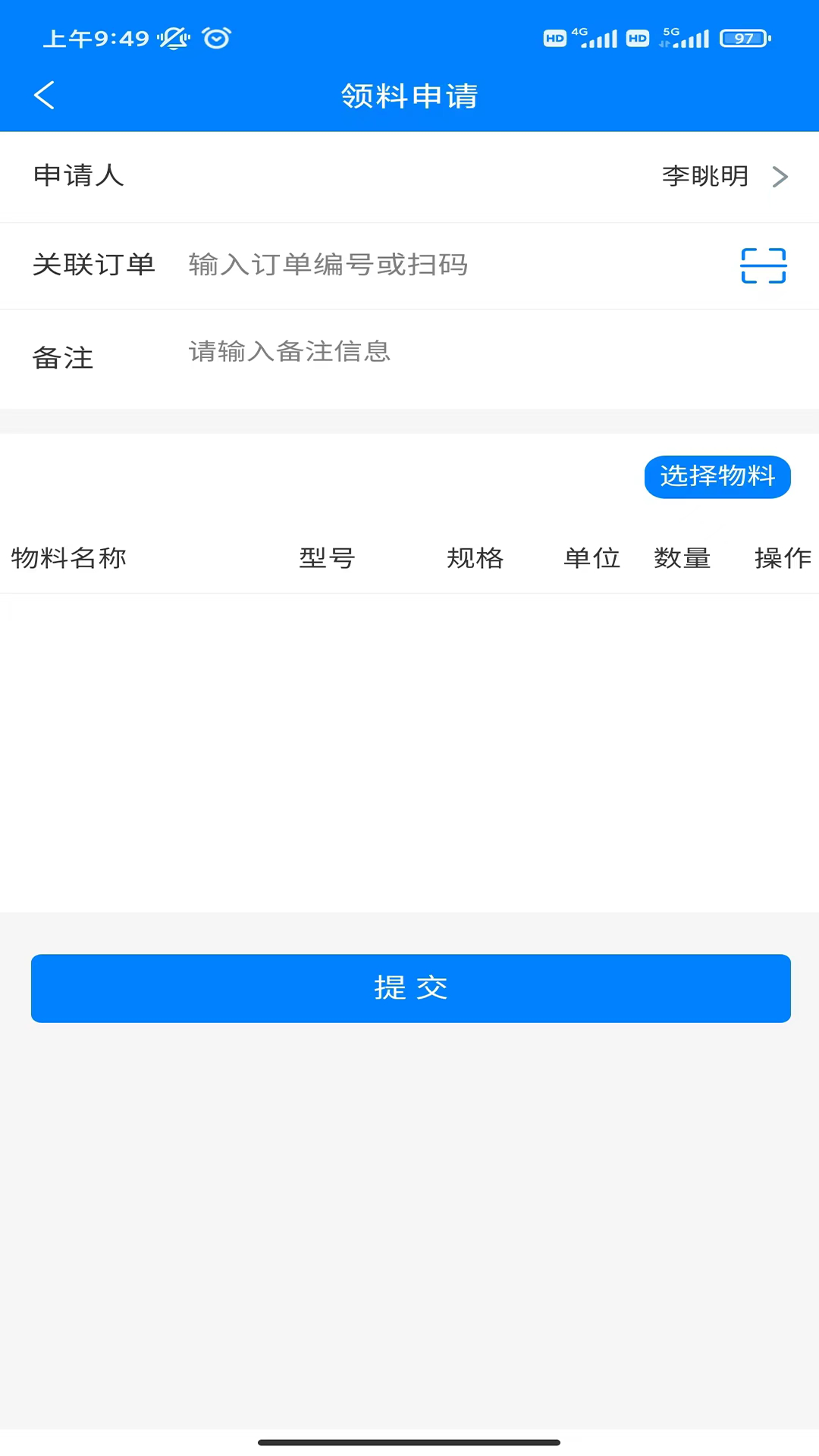Go back from the 领料申请 page
Screen dimensions: 819x1456
pyautogui.click(x=44, y=96)
